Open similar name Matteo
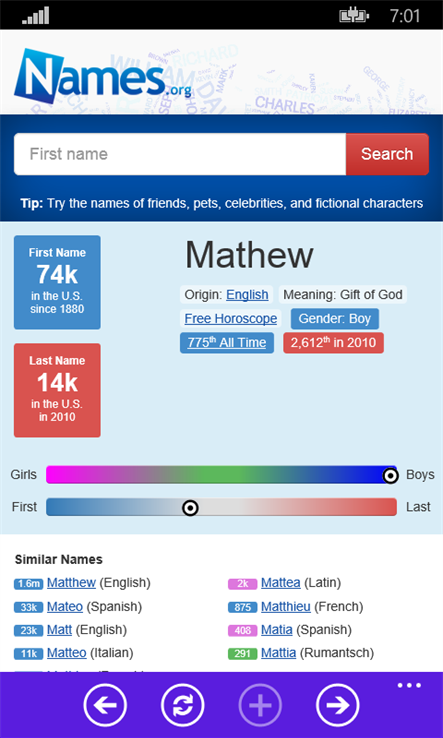This screenshot has height=738, width=443. tap(66, 653)
